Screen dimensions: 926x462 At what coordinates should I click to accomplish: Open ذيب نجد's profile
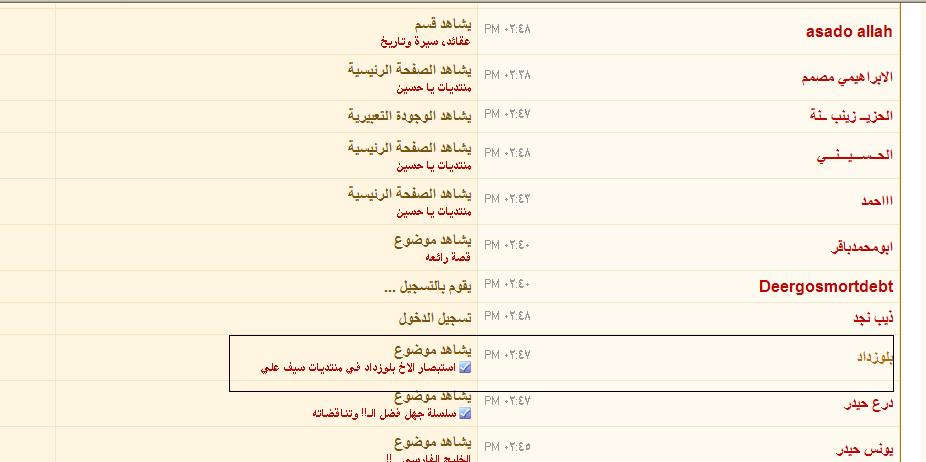point(871,319)
